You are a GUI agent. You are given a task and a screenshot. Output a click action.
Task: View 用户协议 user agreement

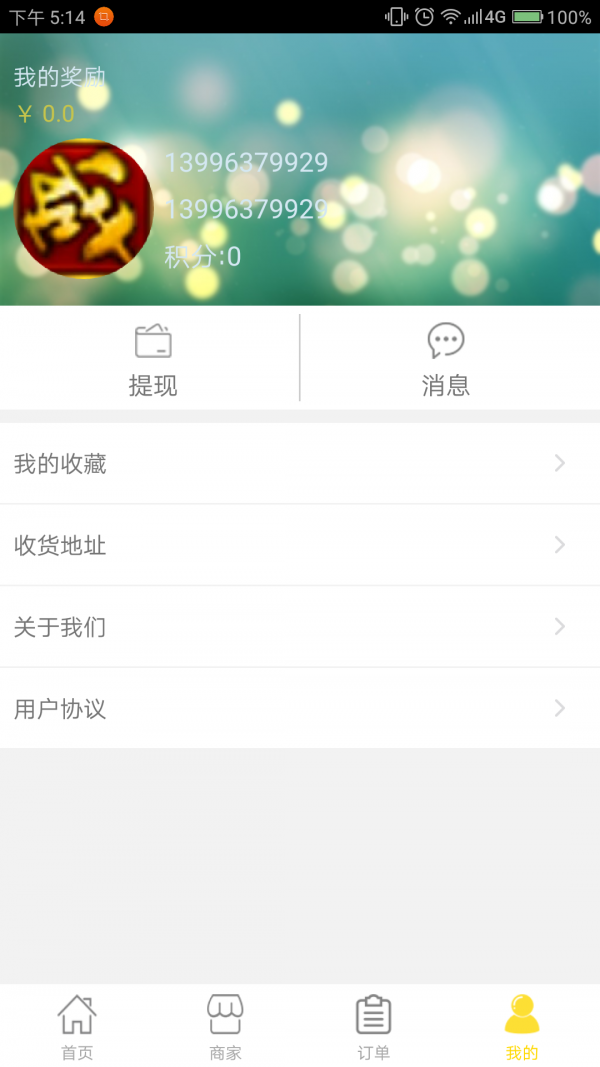point(300,709)
